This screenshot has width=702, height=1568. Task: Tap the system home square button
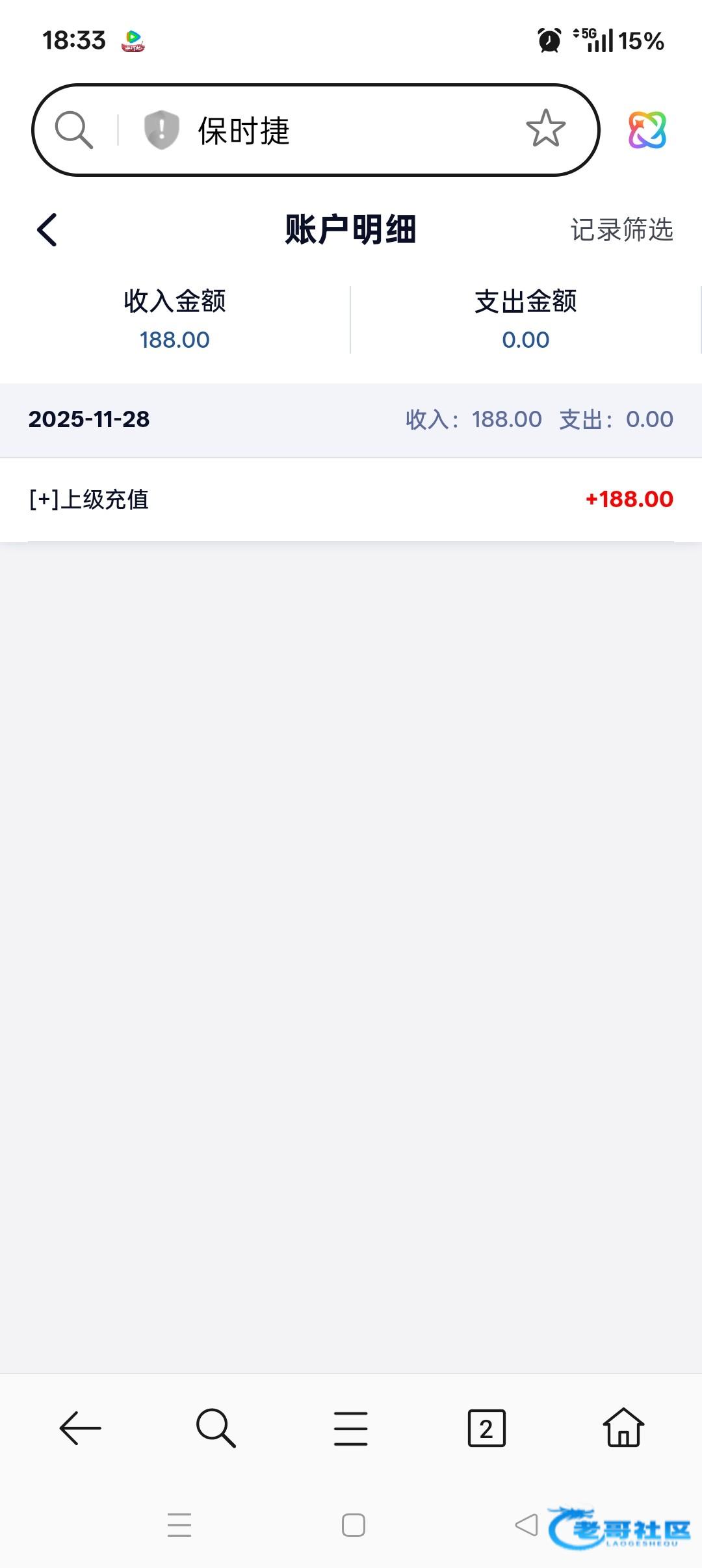click(x=354, y=1525)
